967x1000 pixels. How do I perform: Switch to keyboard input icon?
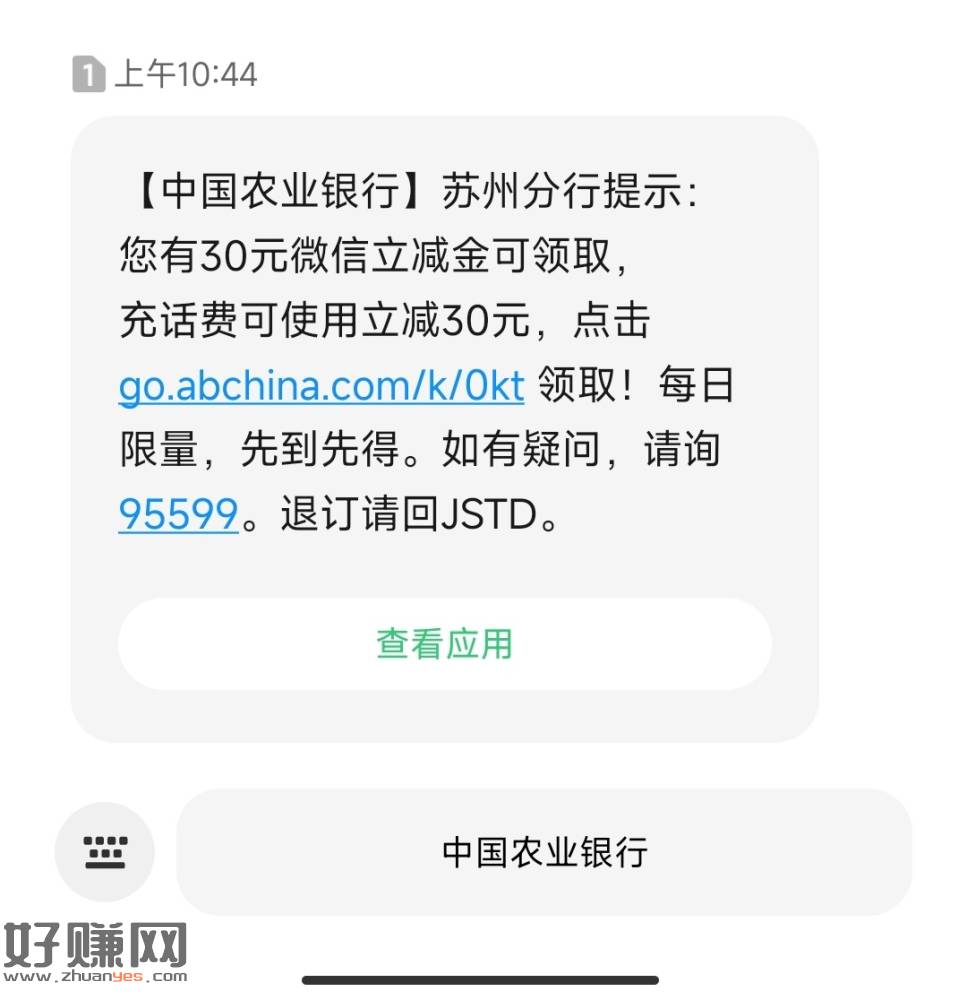[x=105, y=852]
